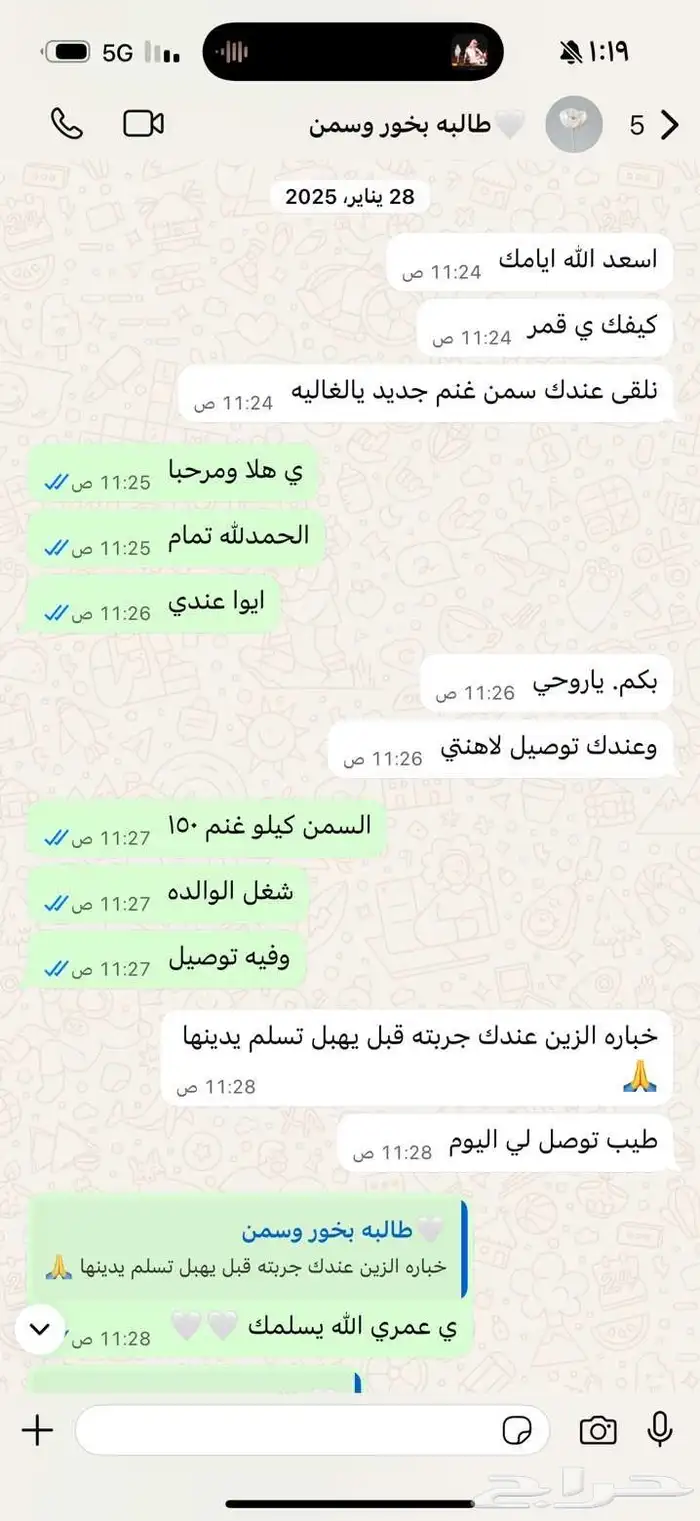Tap the quoted reply from طالبه بخور وسمن
The image size is (700, 1521).
coord(246,1248)
